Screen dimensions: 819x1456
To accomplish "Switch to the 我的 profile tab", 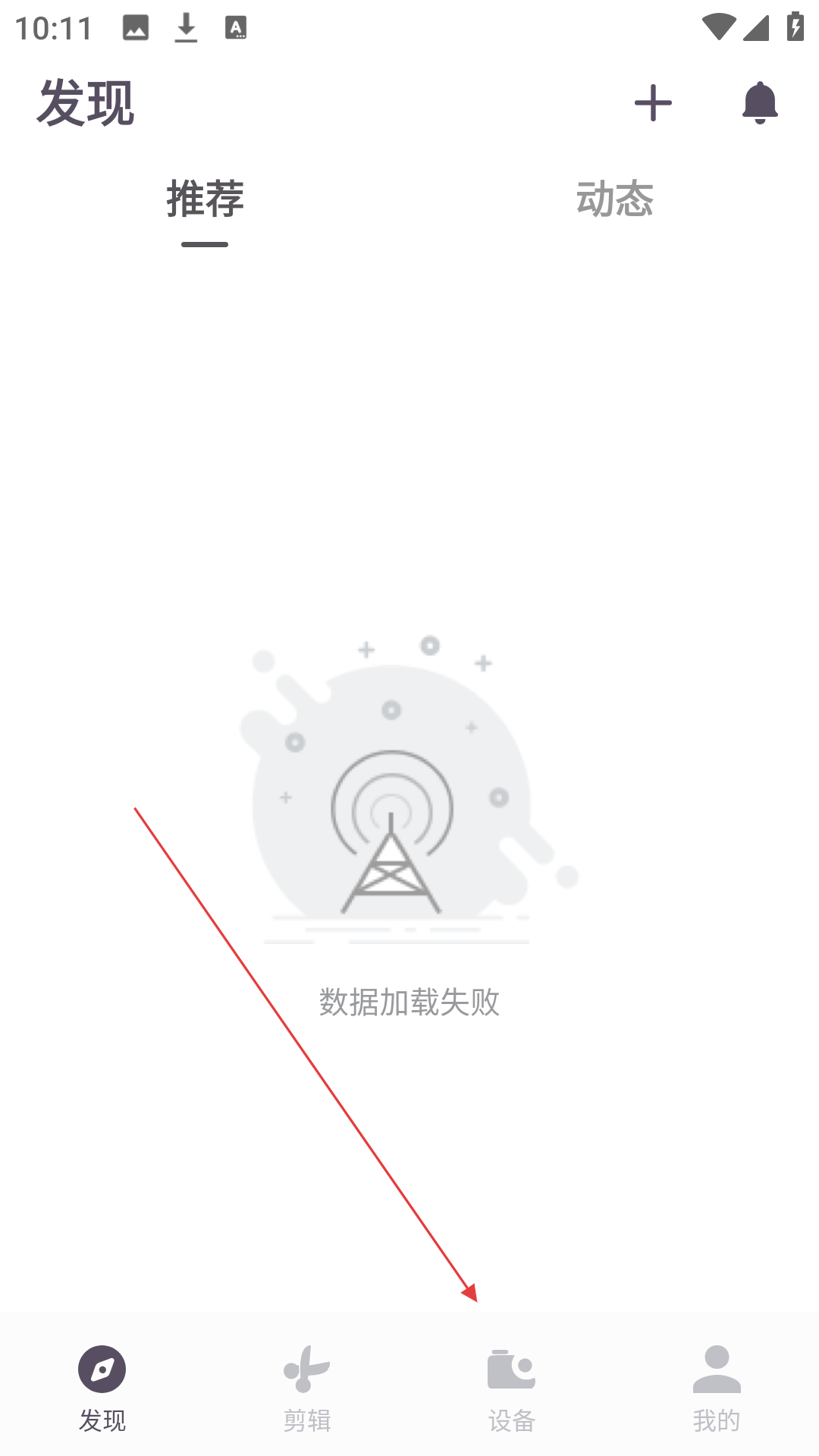I will click(717, 1389).
